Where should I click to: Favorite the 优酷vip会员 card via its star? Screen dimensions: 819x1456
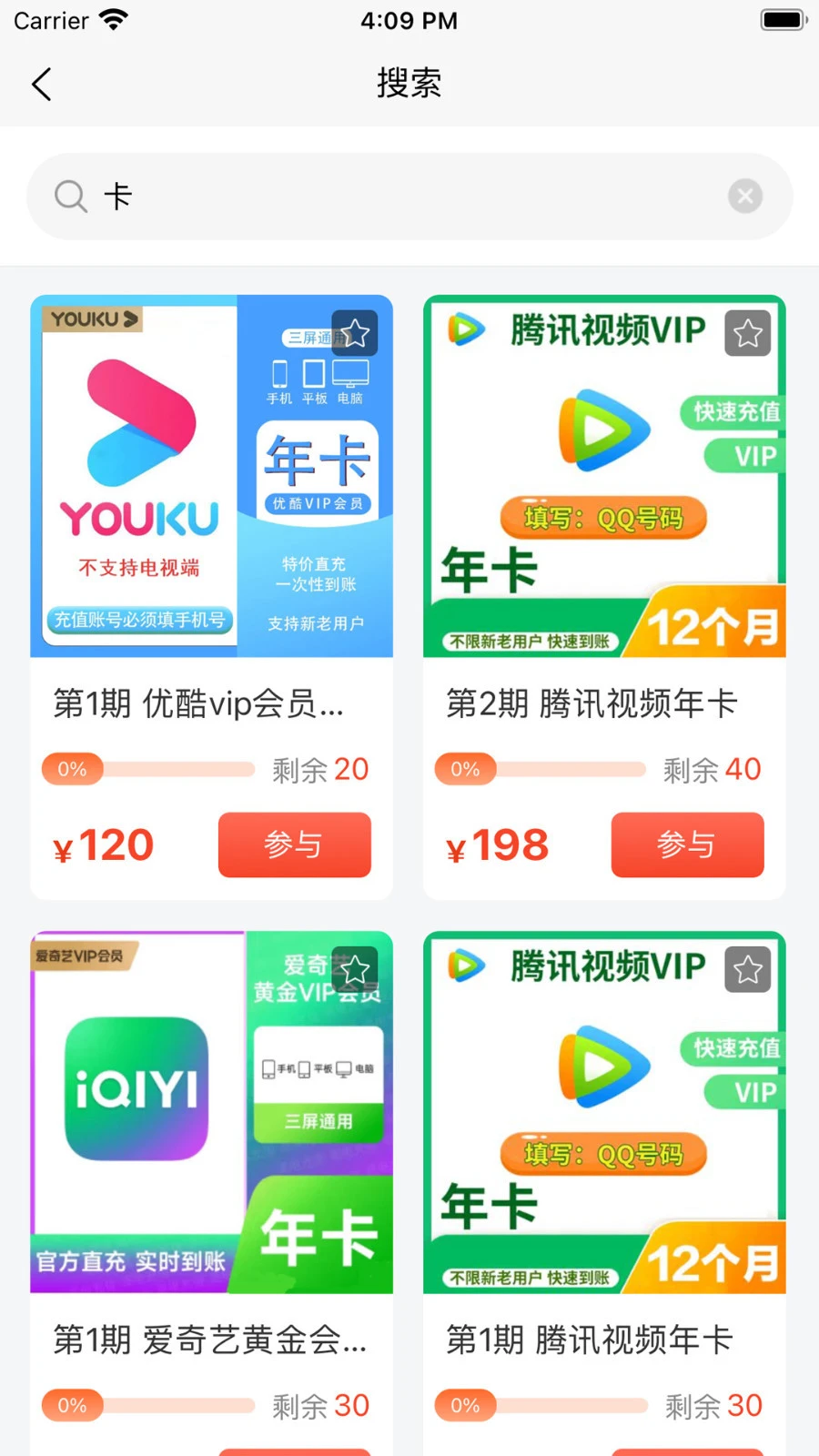tap(355, 333)
